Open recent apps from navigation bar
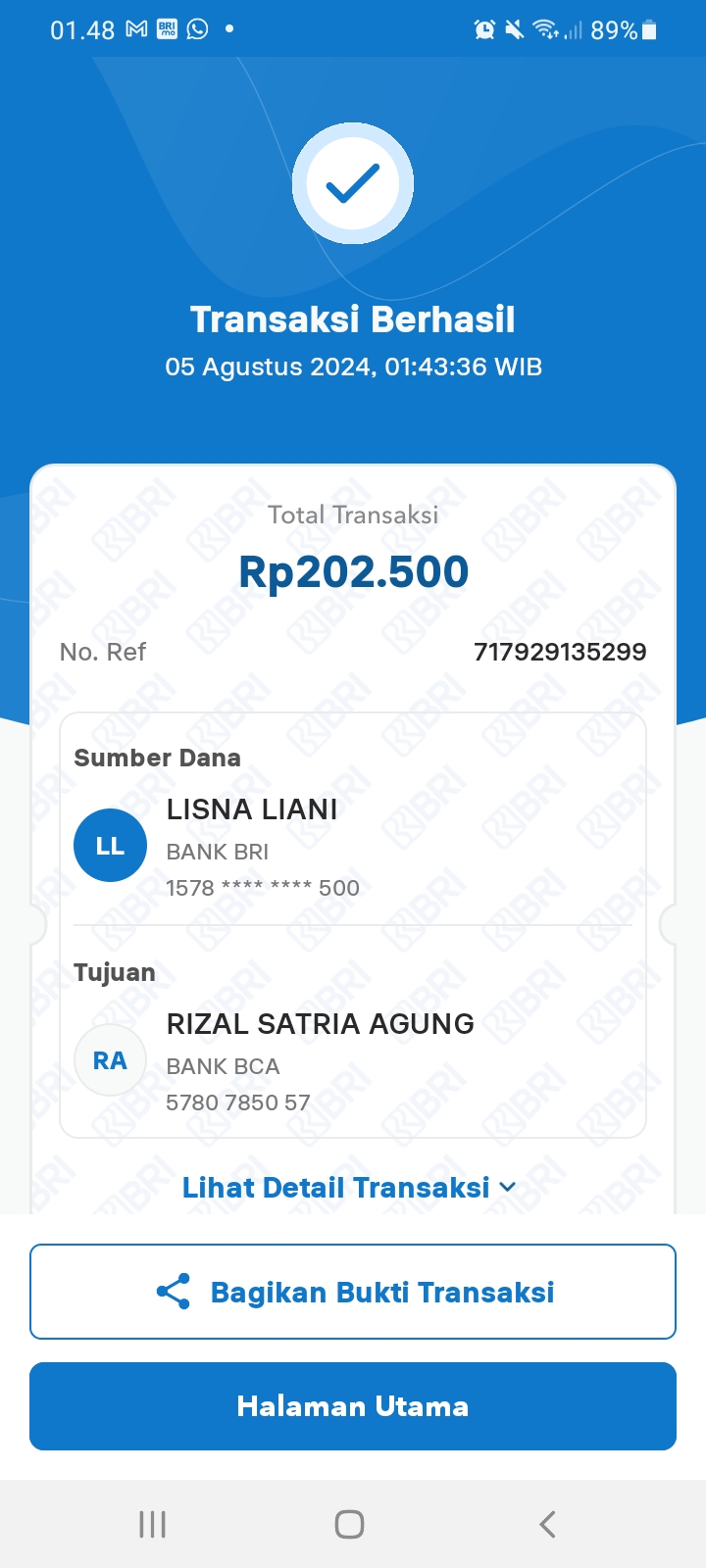Viewport: 706px width, 1568px height. (x=152, y=1524)
